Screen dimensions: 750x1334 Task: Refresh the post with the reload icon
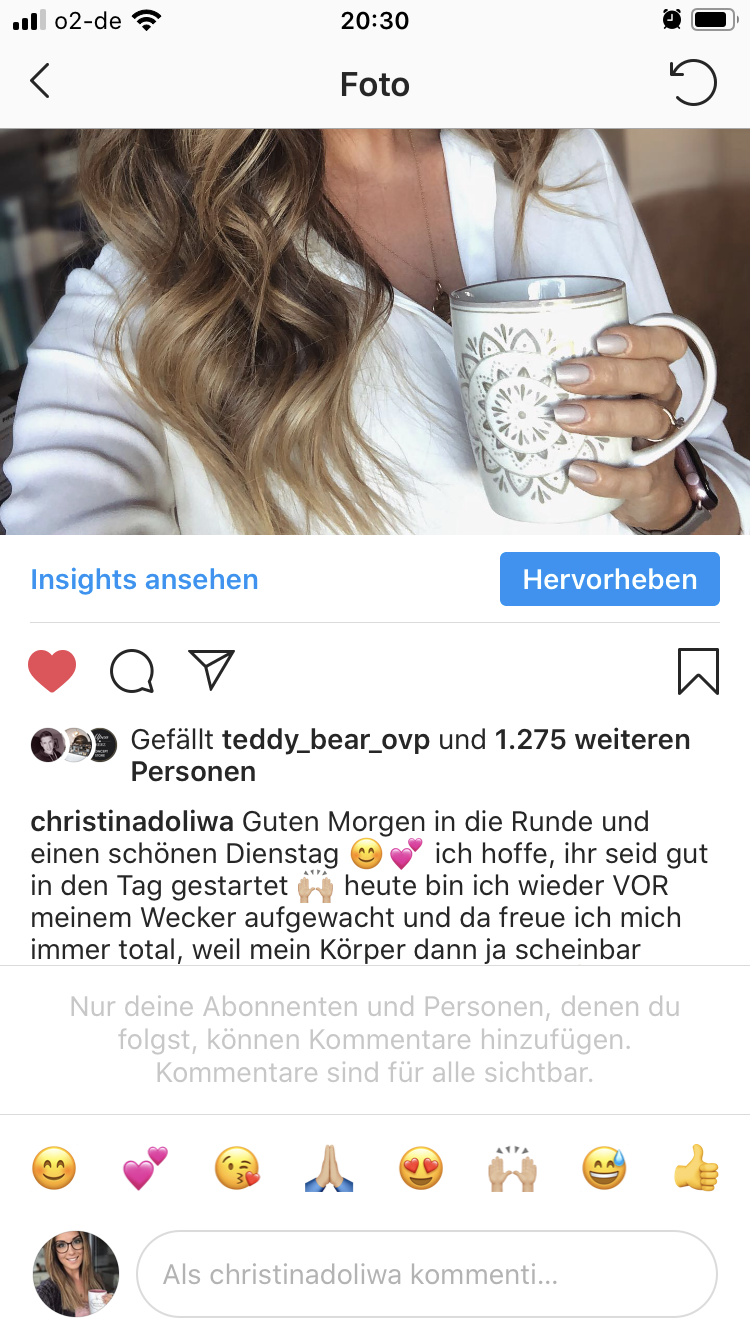point(693,83)
